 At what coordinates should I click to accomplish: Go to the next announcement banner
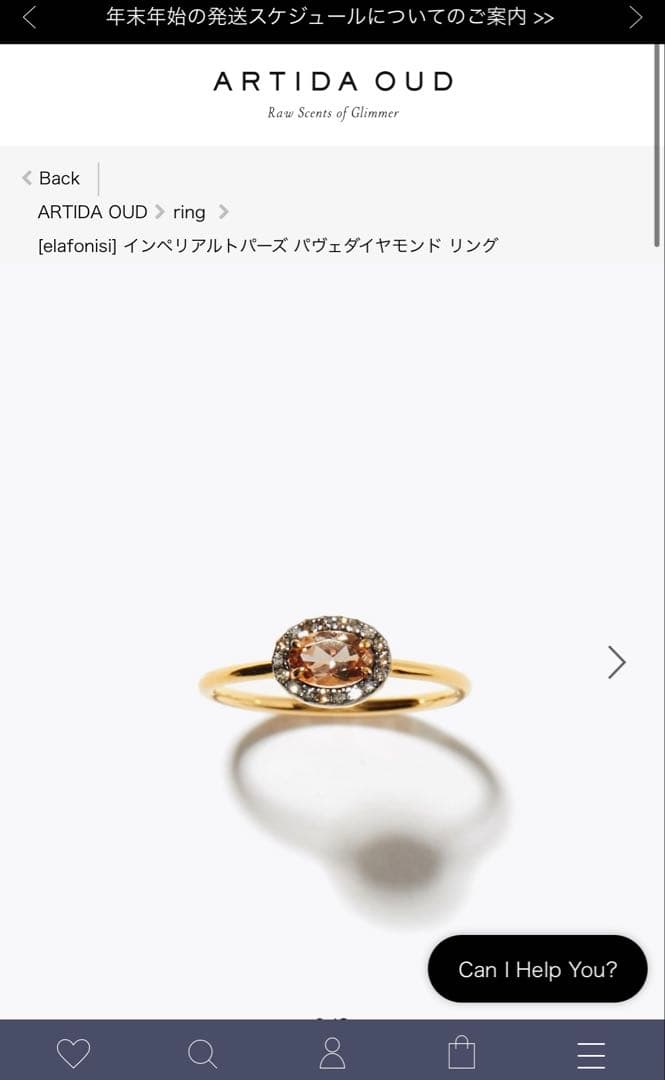635,17
